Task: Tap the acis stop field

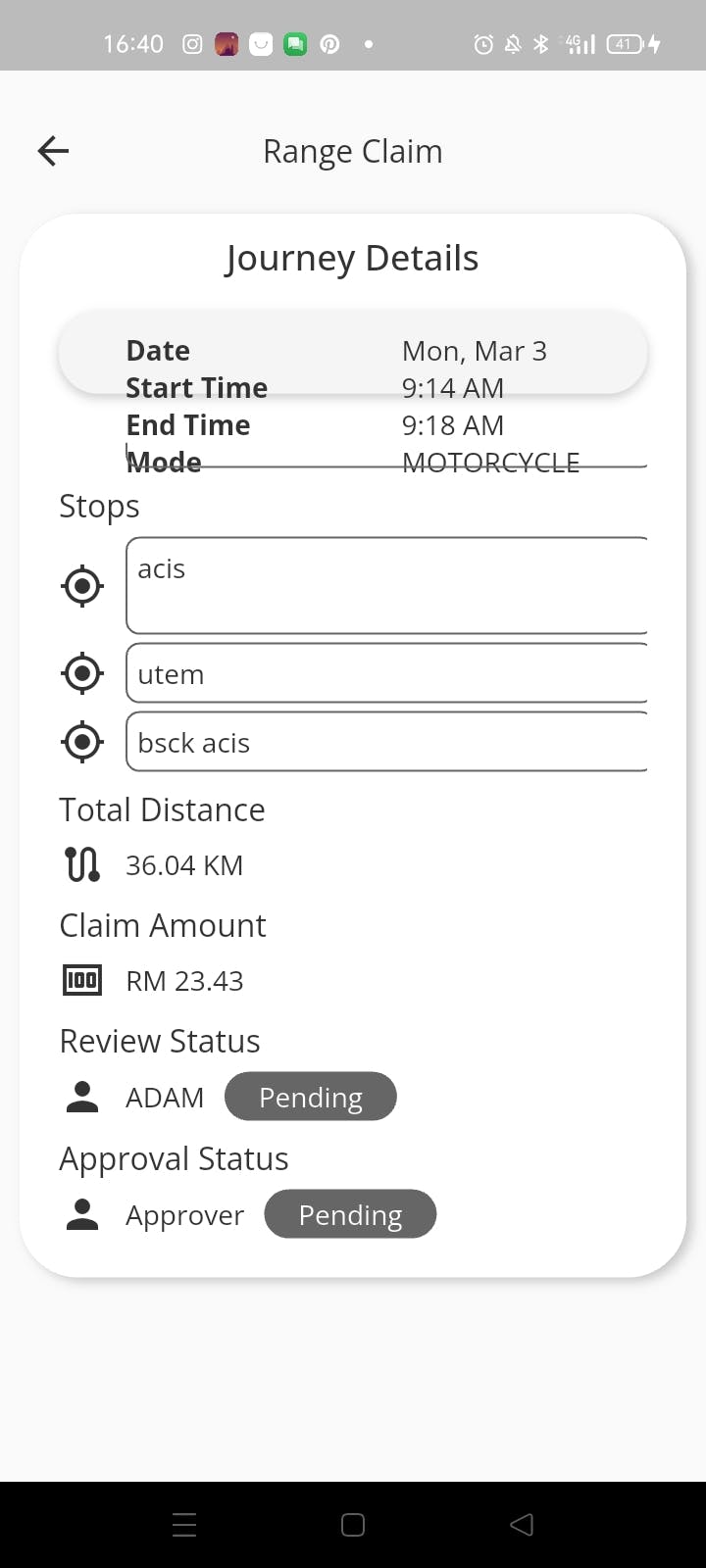Action: [x=386, y=585]
